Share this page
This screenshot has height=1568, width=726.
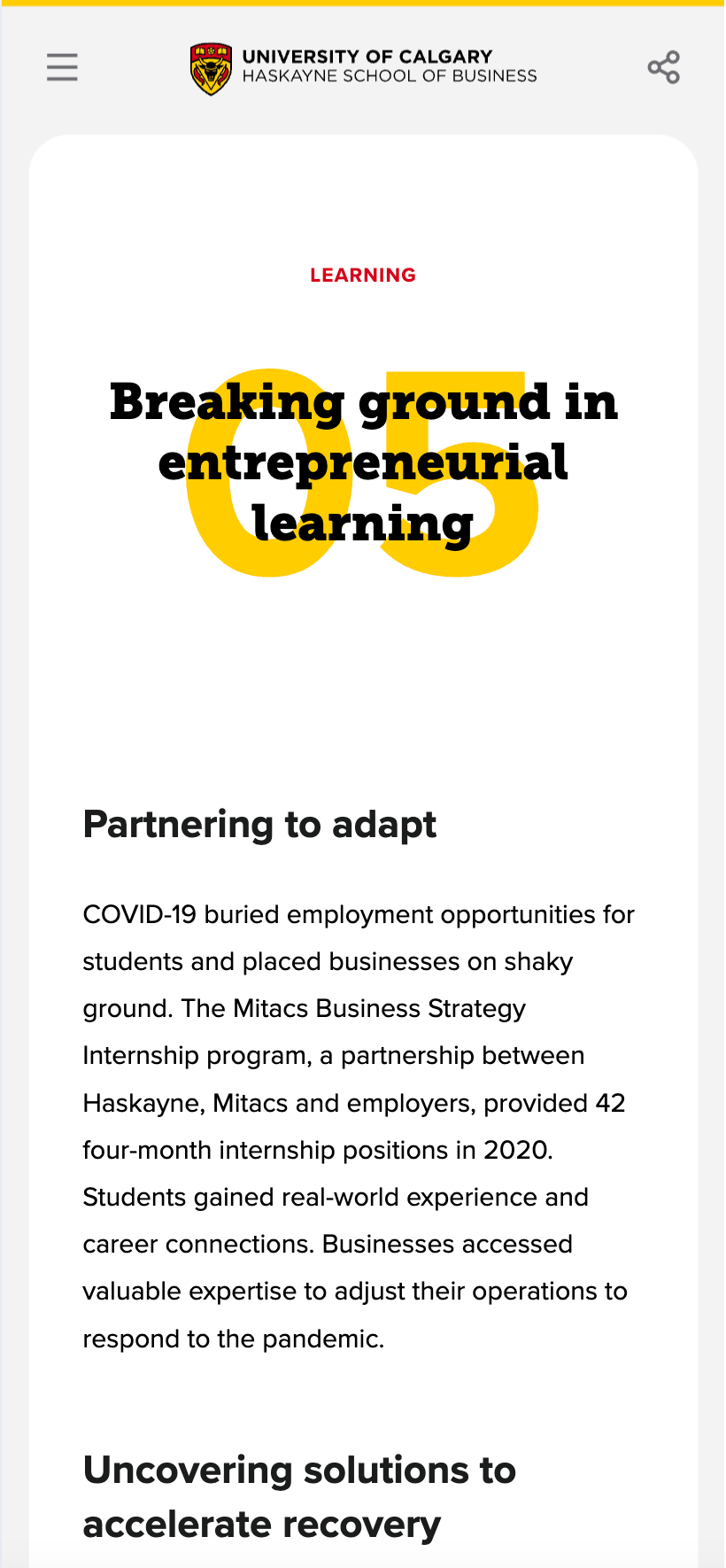tap(663, 67)
